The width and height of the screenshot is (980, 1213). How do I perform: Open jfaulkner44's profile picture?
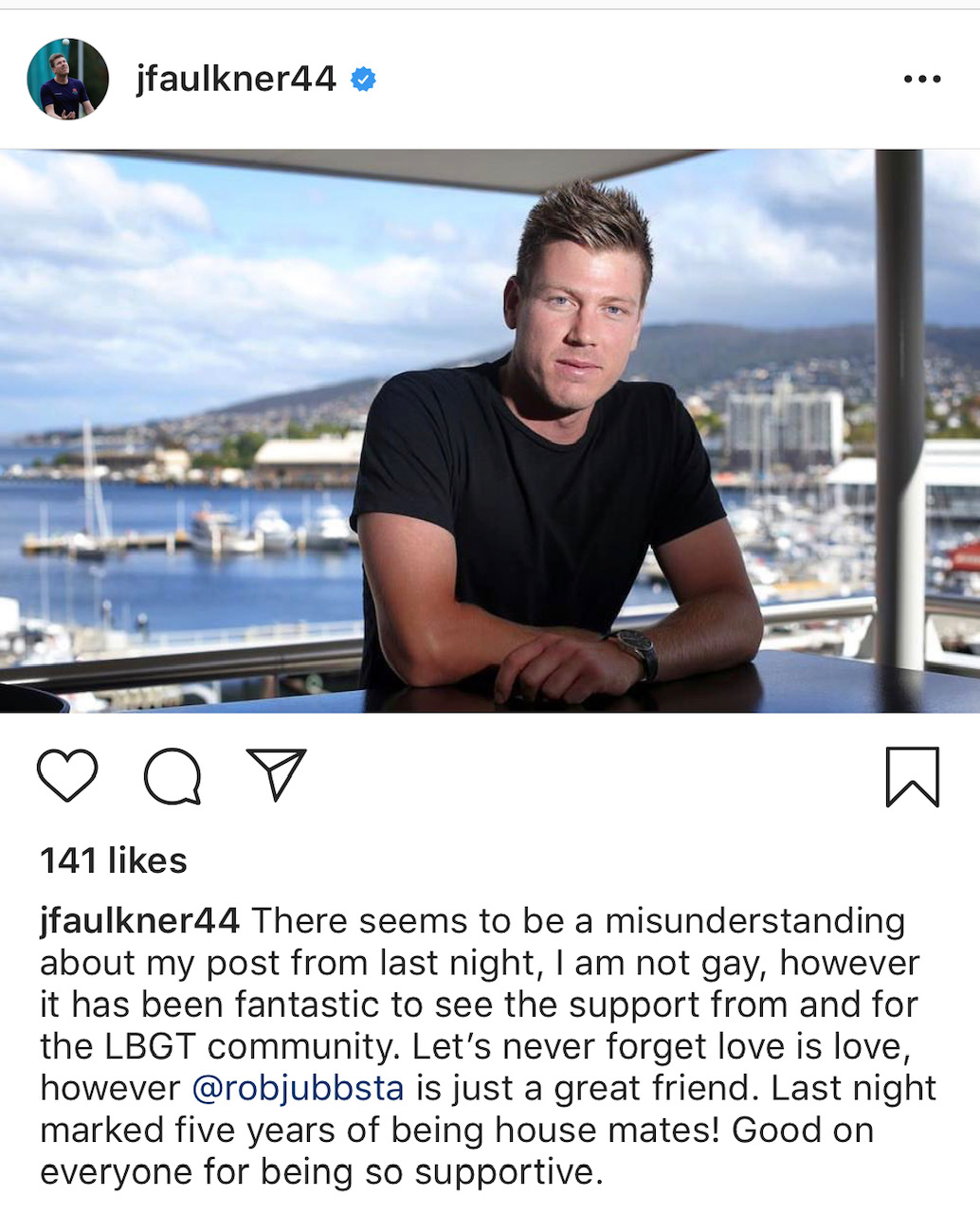(67, 80)
